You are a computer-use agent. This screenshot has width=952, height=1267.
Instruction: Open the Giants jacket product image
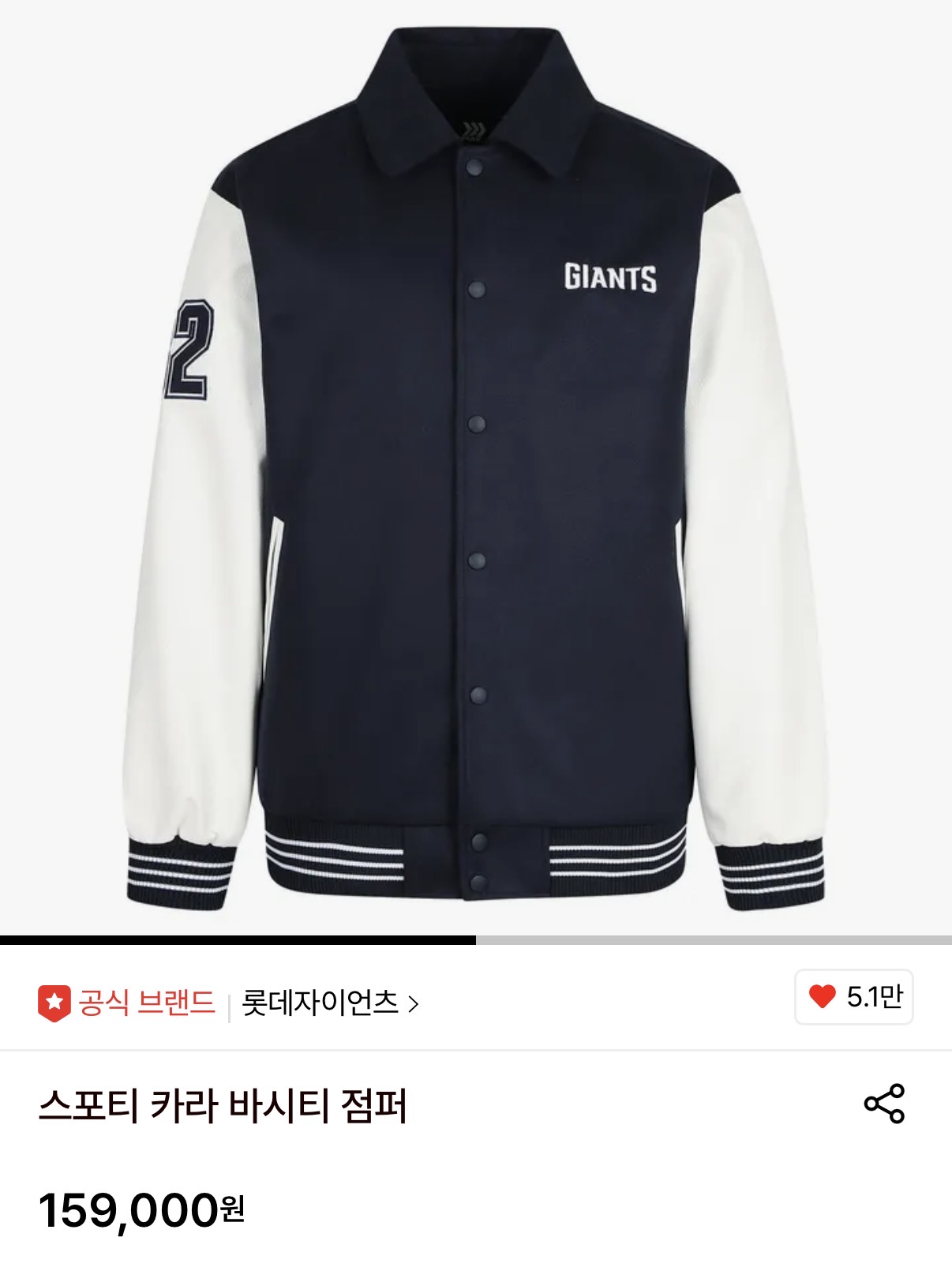pyautogui.click(x=476, y=467)
